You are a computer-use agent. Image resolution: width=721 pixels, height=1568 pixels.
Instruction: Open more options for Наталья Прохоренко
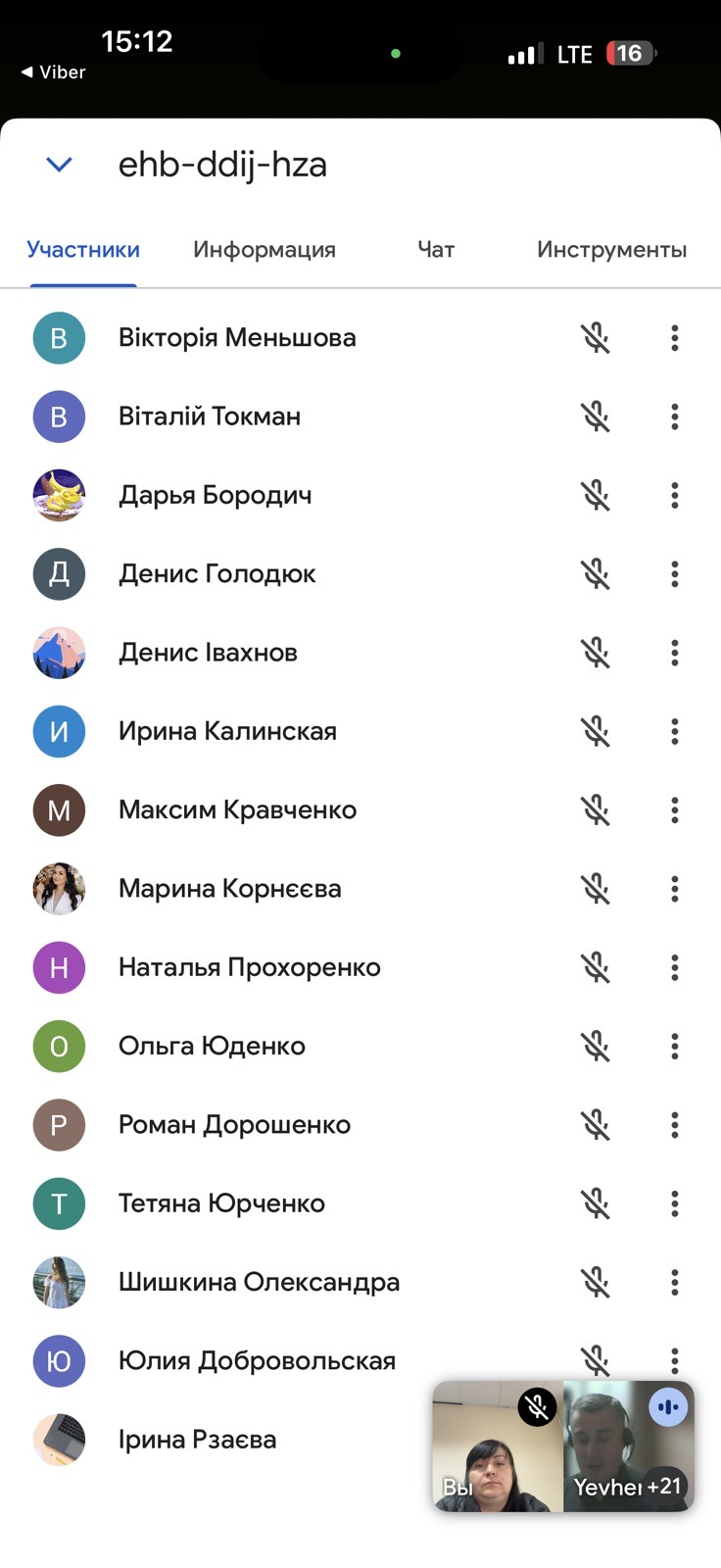click(675, 967)
